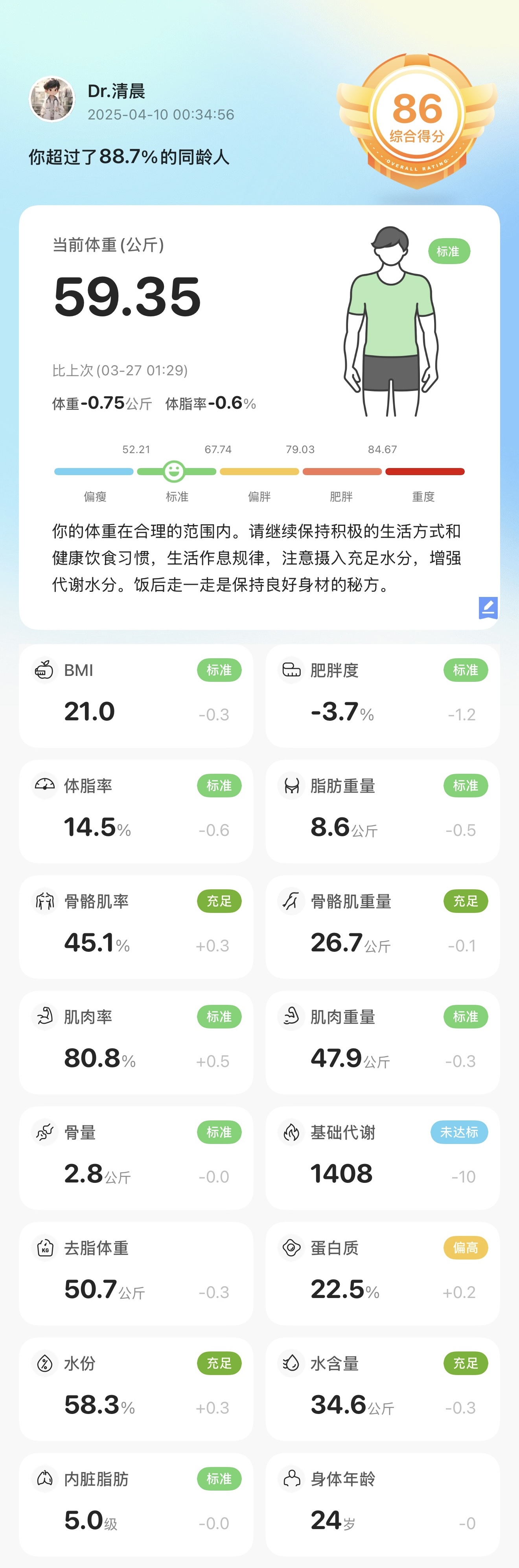The image size is (519, 1568).
Task: View 基础代谢 1408 details
Action: (x=383, y=1159)
